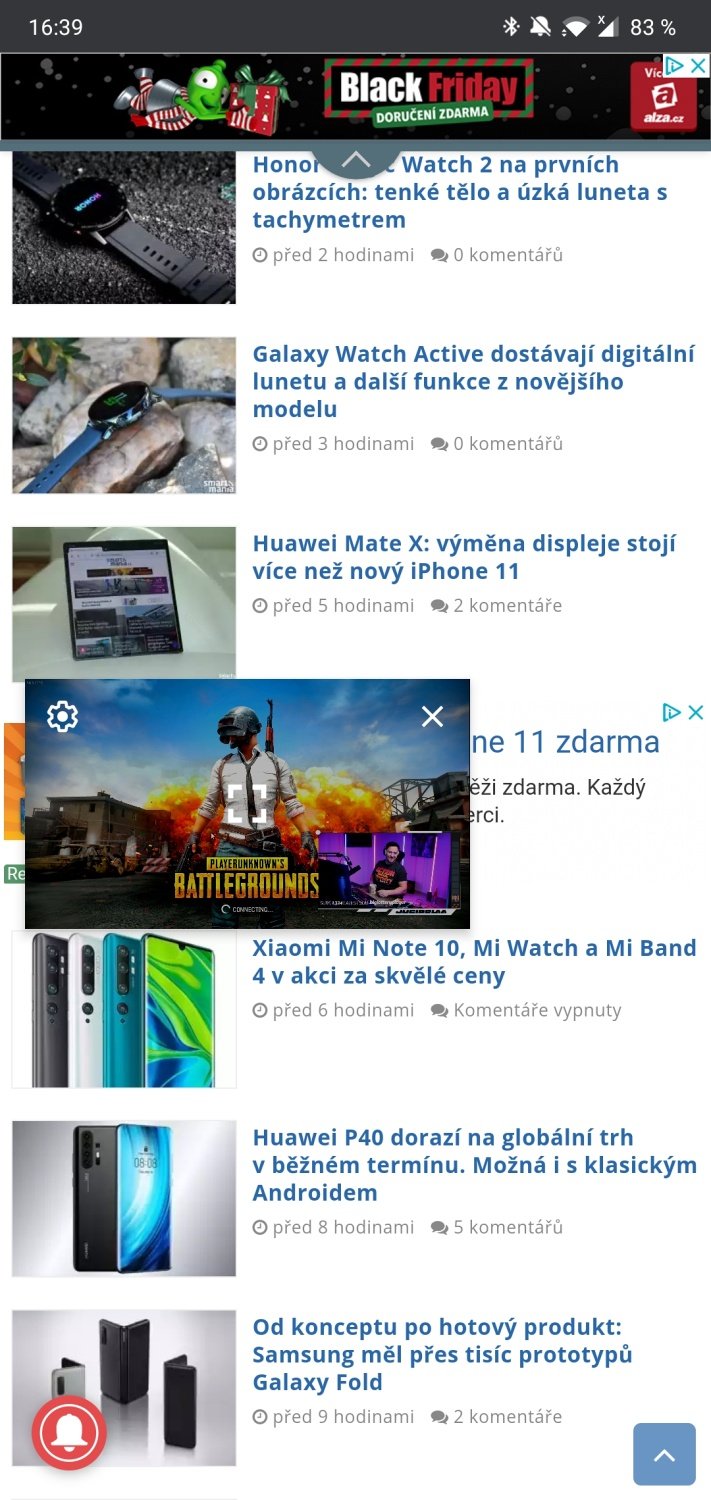The height and width of the screenshot is (1500, 711).
Task: Tap the scroll-to-top arrow button
Action: click(664, 1454)
